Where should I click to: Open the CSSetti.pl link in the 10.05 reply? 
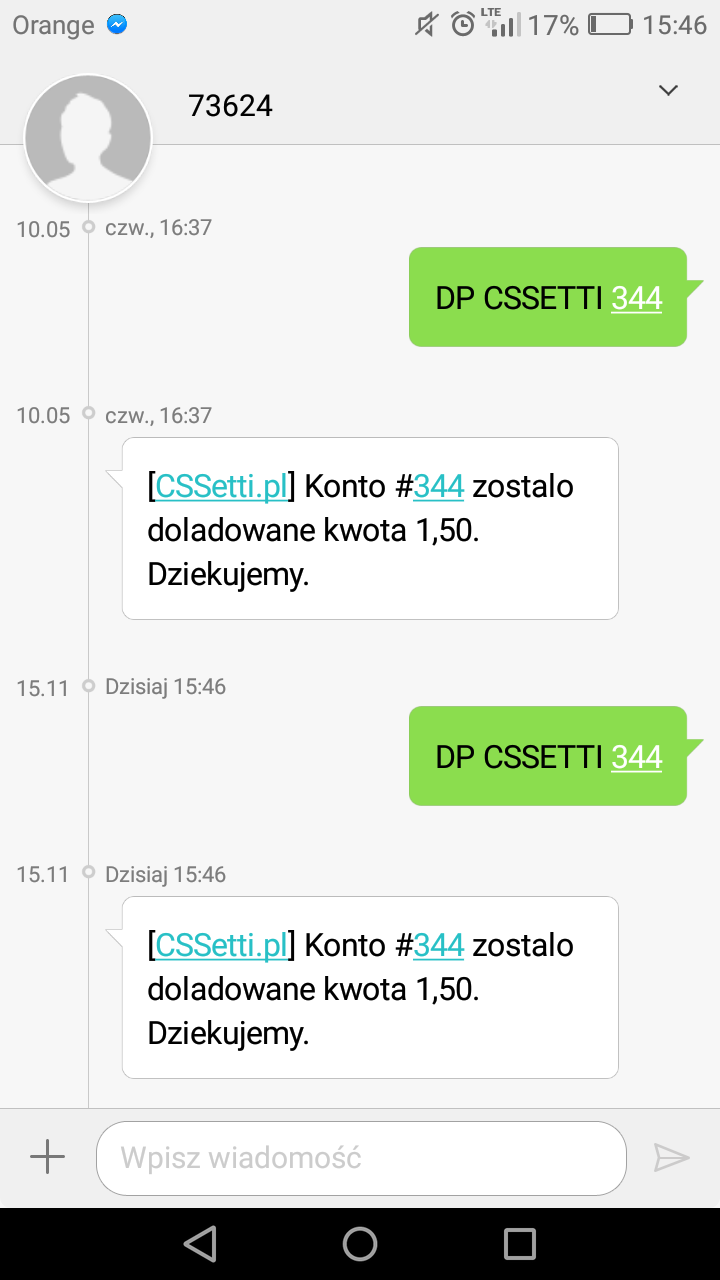click(x=222, y=486)
